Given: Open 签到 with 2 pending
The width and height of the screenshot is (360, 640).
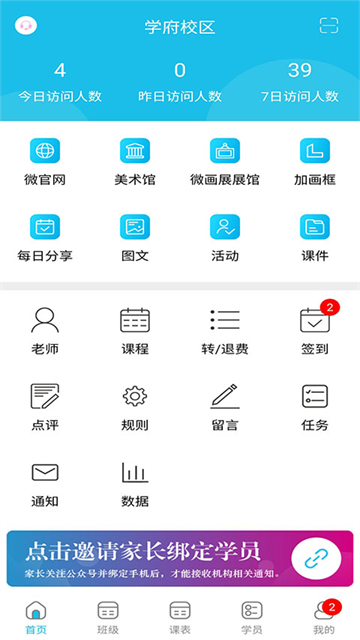Looking at the screenshot, I should pyautogui.click(x=315, y=331).
